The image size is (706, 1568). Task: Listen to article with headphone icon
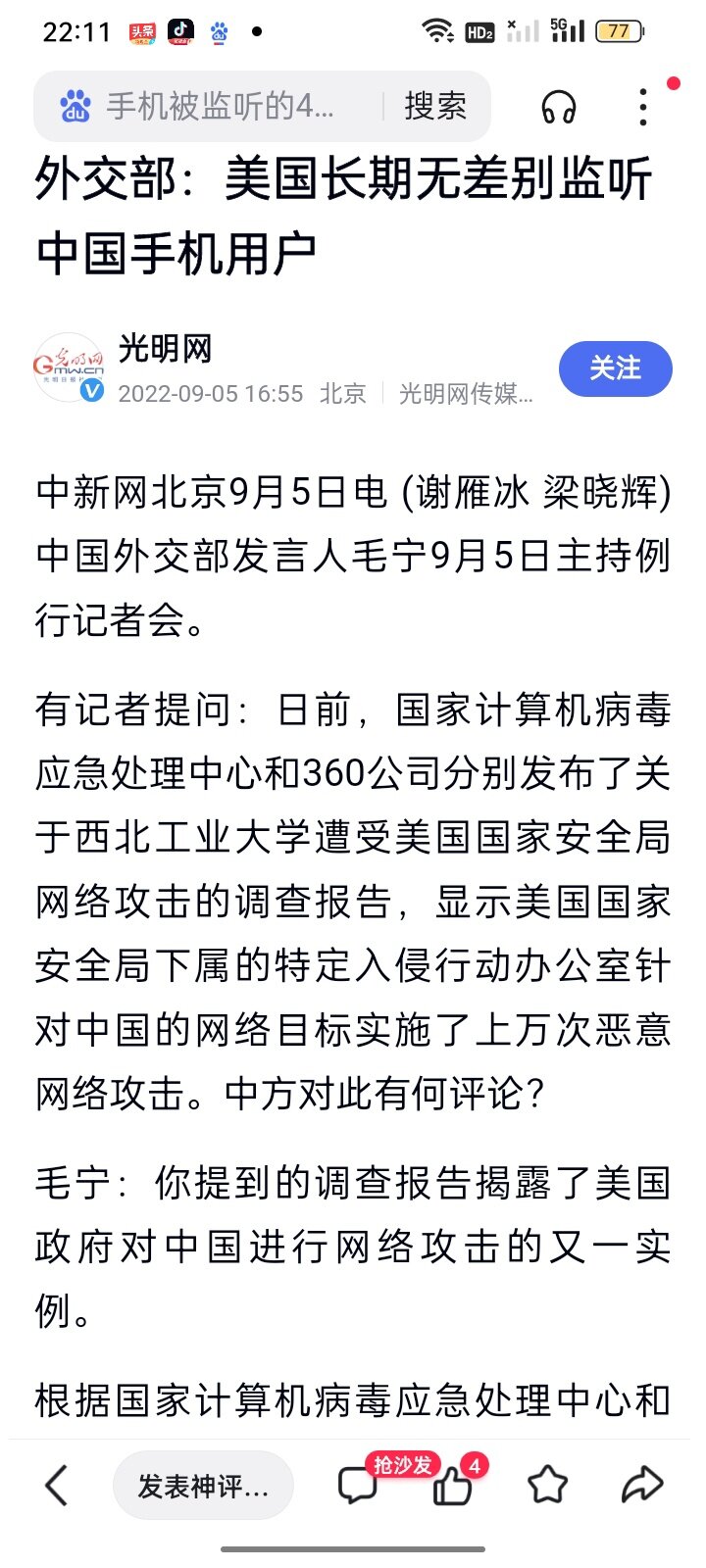pos(559,107)
